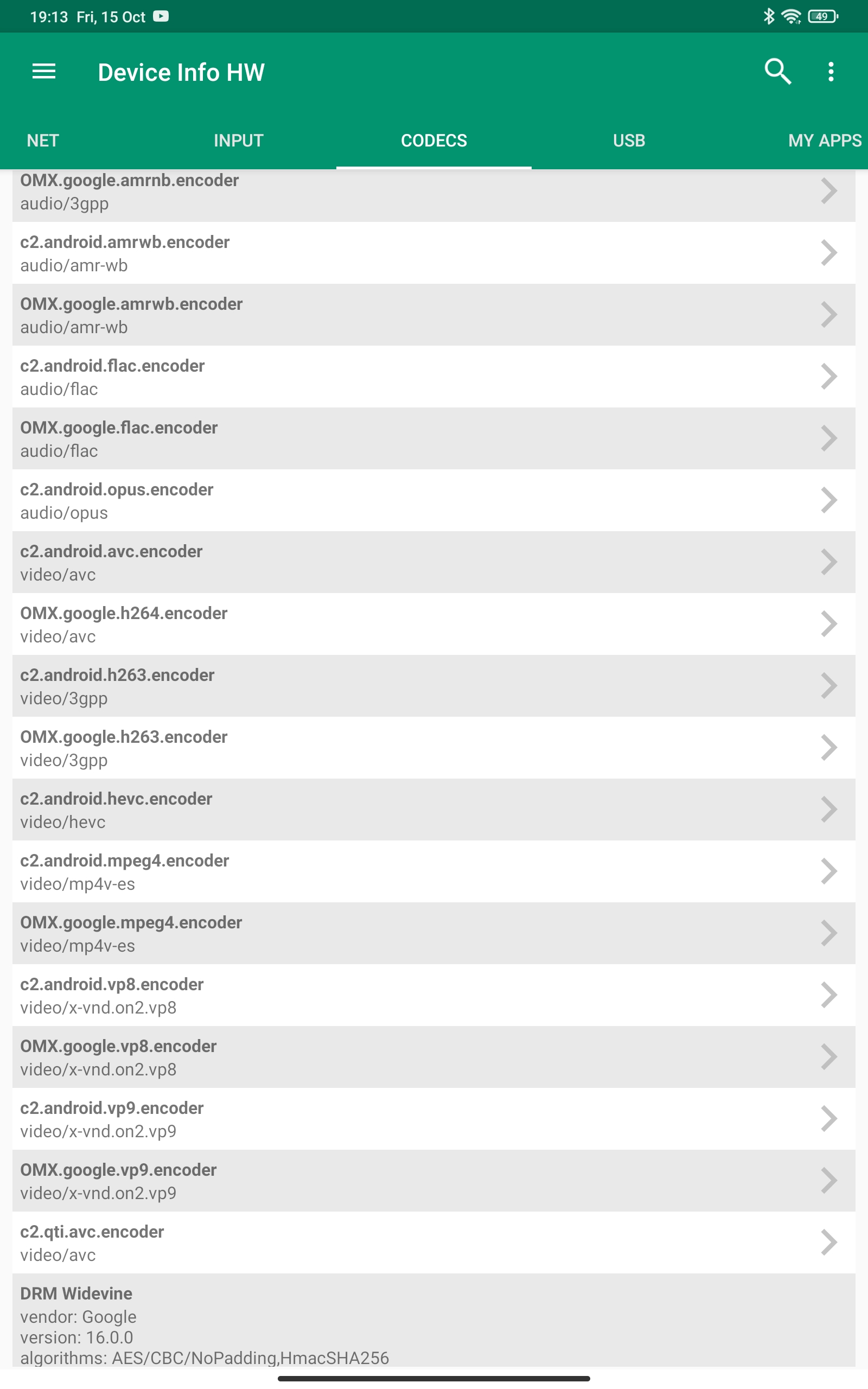This screenshot has height=1389, width=868.
Task: View c2.qti.avc.encoder codec info
Action: pos(433,1243)
